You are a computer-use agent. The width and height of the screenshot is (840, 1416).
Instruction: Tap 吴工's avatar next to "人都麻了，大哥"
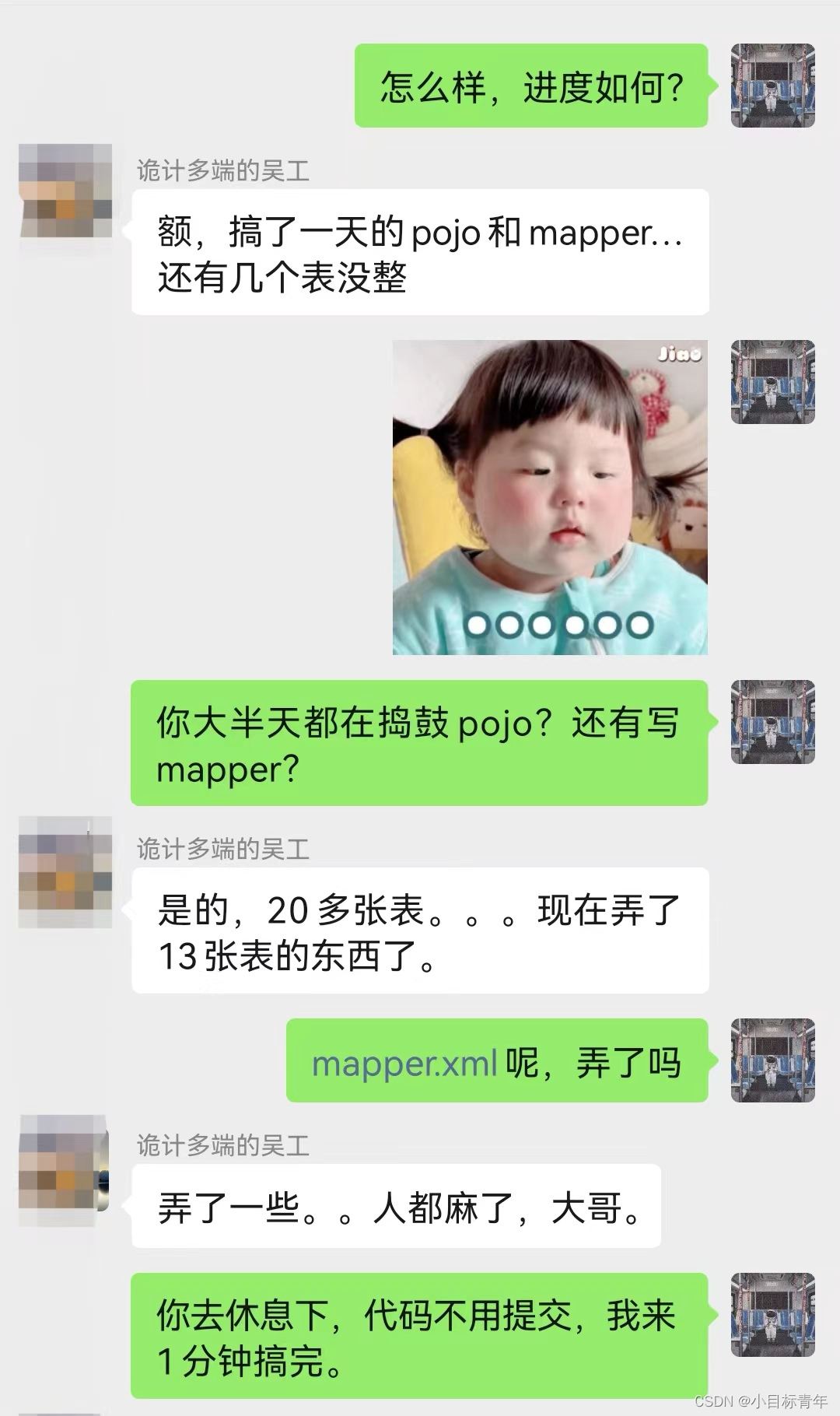pyautogui.click(x=64, y=1162)
